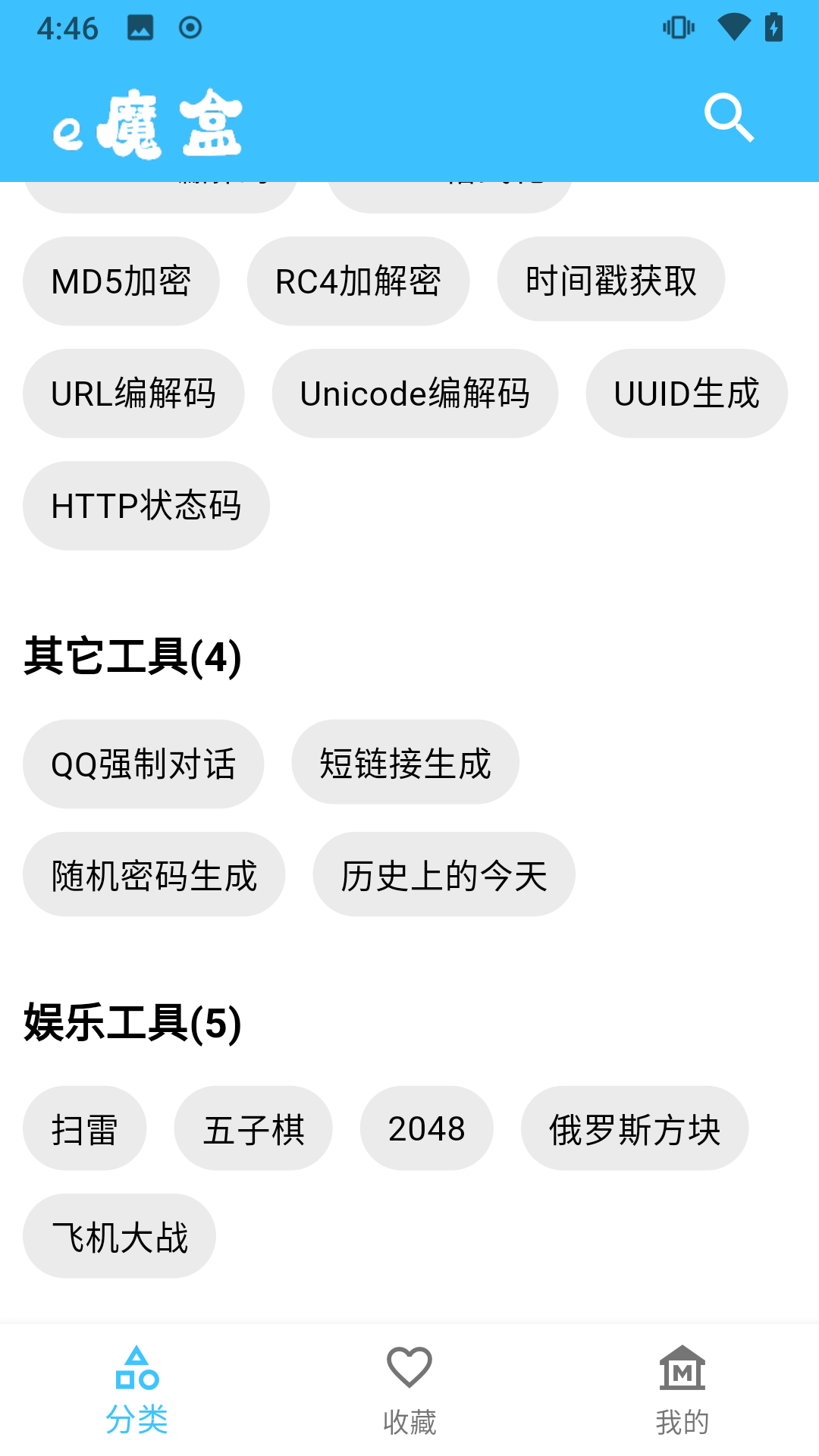The height and width of the screenshot is (1456, 819).
Task: Launch the URL编解码 tool
Action: point(133,393)
